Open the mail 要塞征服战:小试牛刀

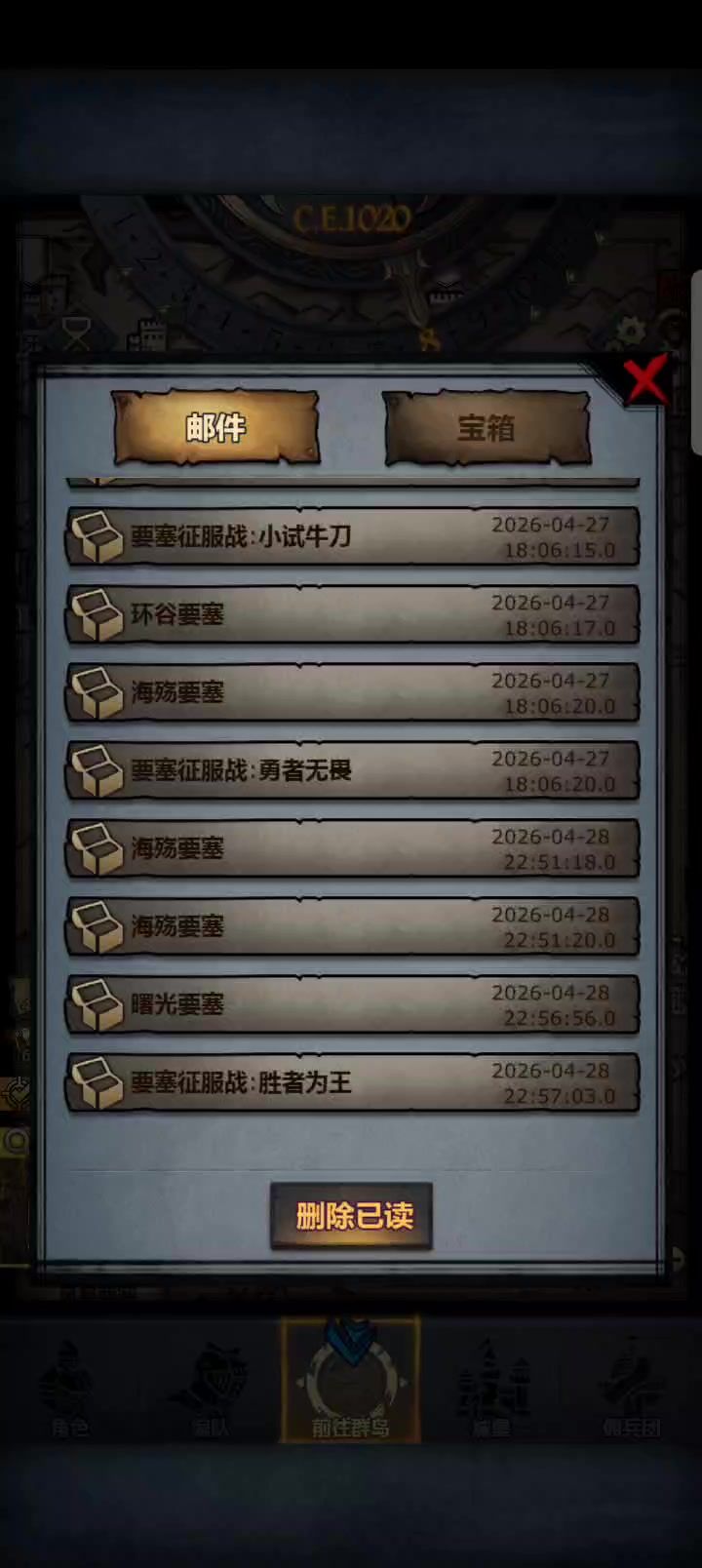pos(352,536)
